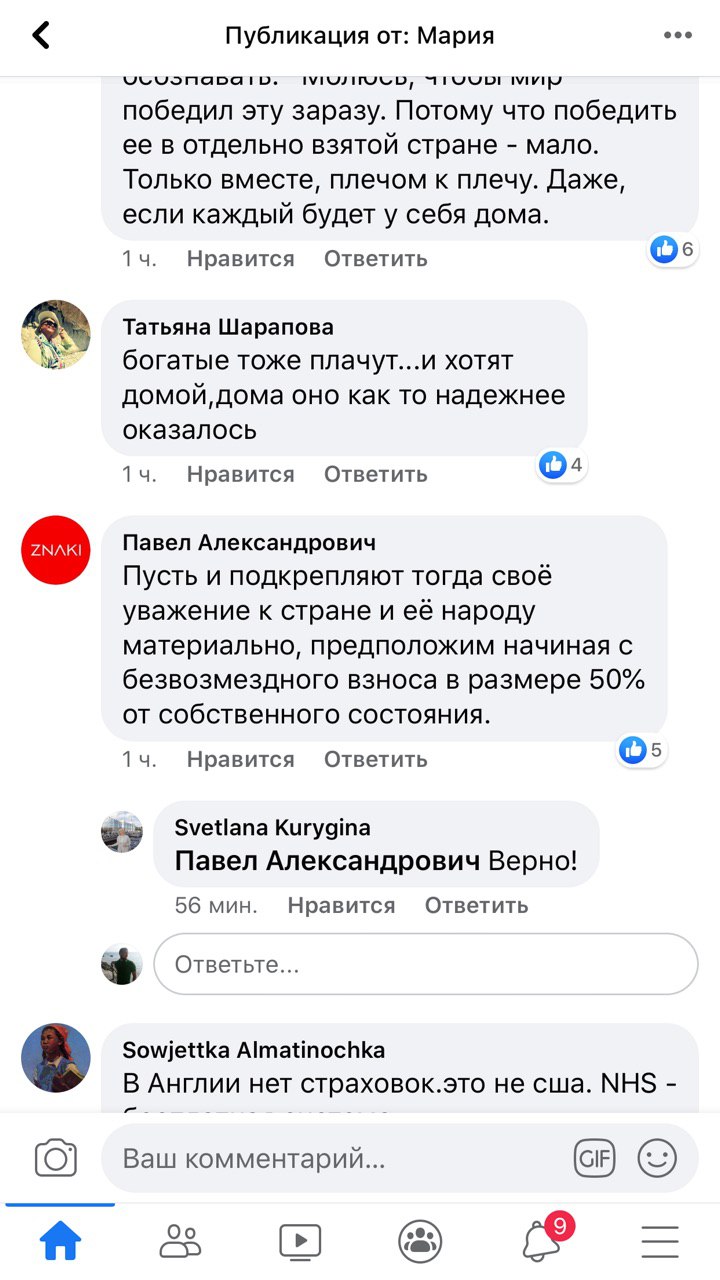Reply to Svetlana Kurygina's reply
The width and height of the screenshot is (720, 1280).
[476, 905]
